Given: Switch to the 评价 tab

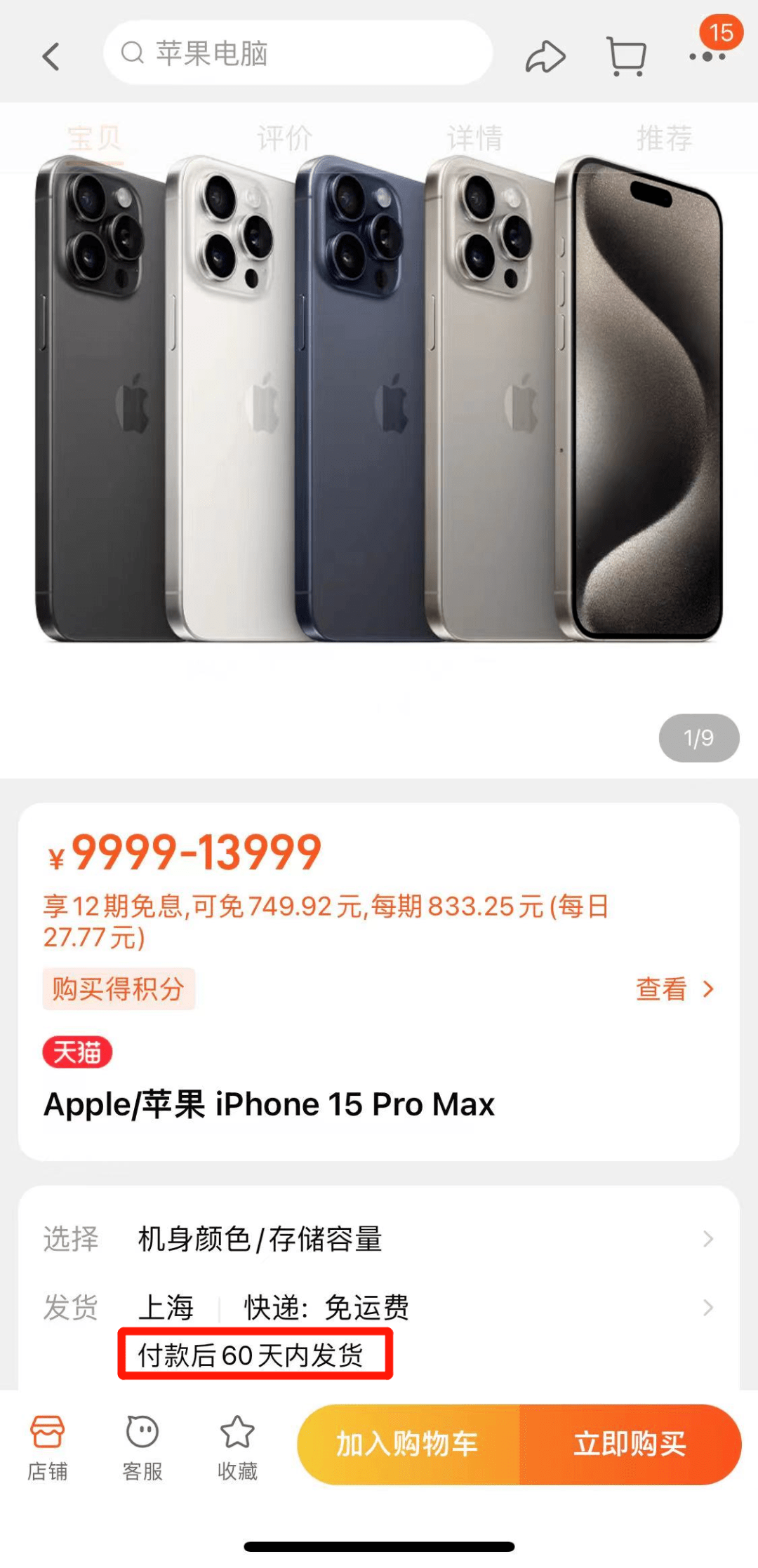Looking at the screenshot, I should 284,138.
